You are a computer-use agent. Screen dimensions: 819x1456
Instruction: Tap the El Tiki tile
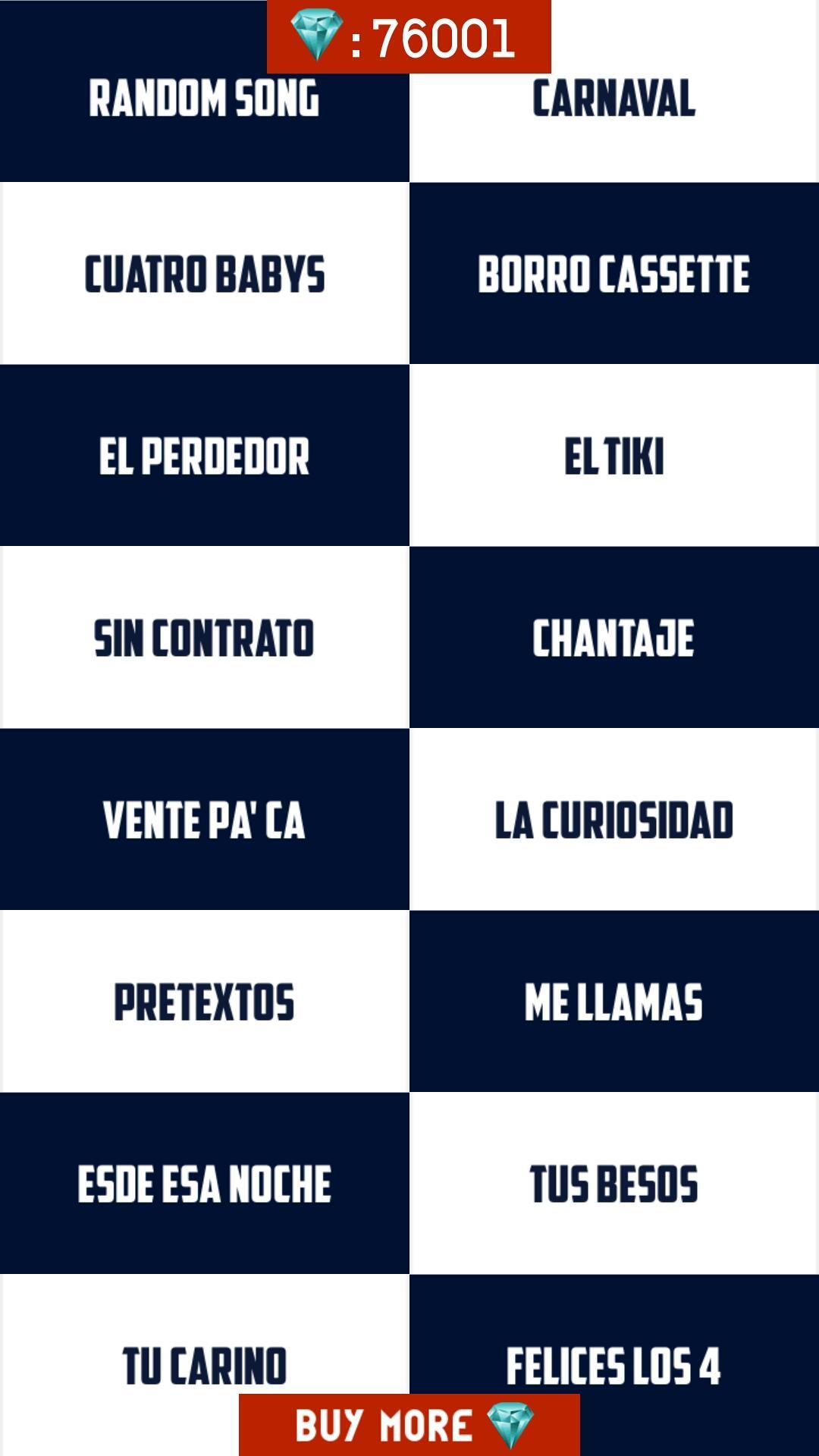click(613, 456)
